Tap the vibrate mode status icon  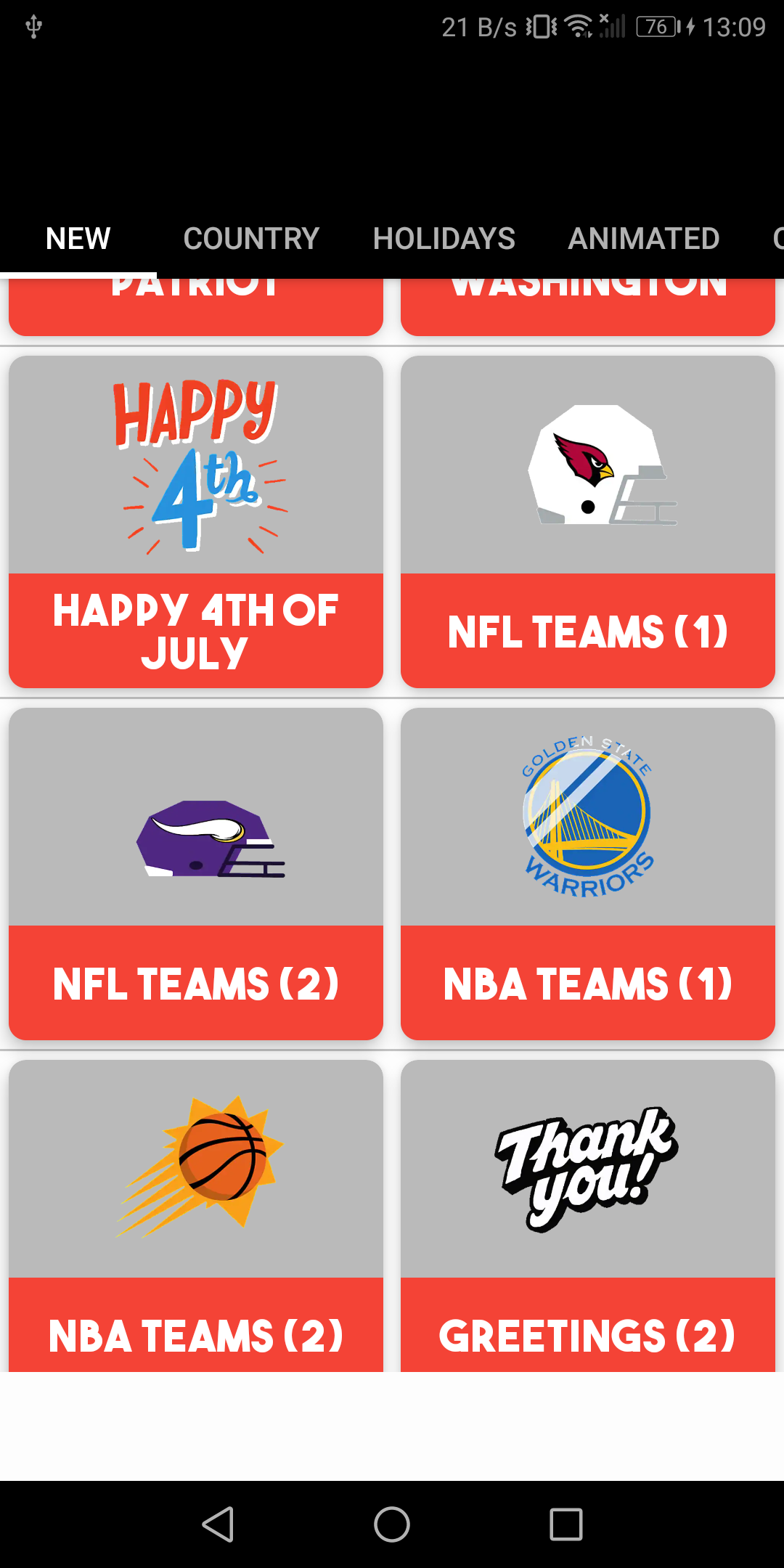coord(540,26)
